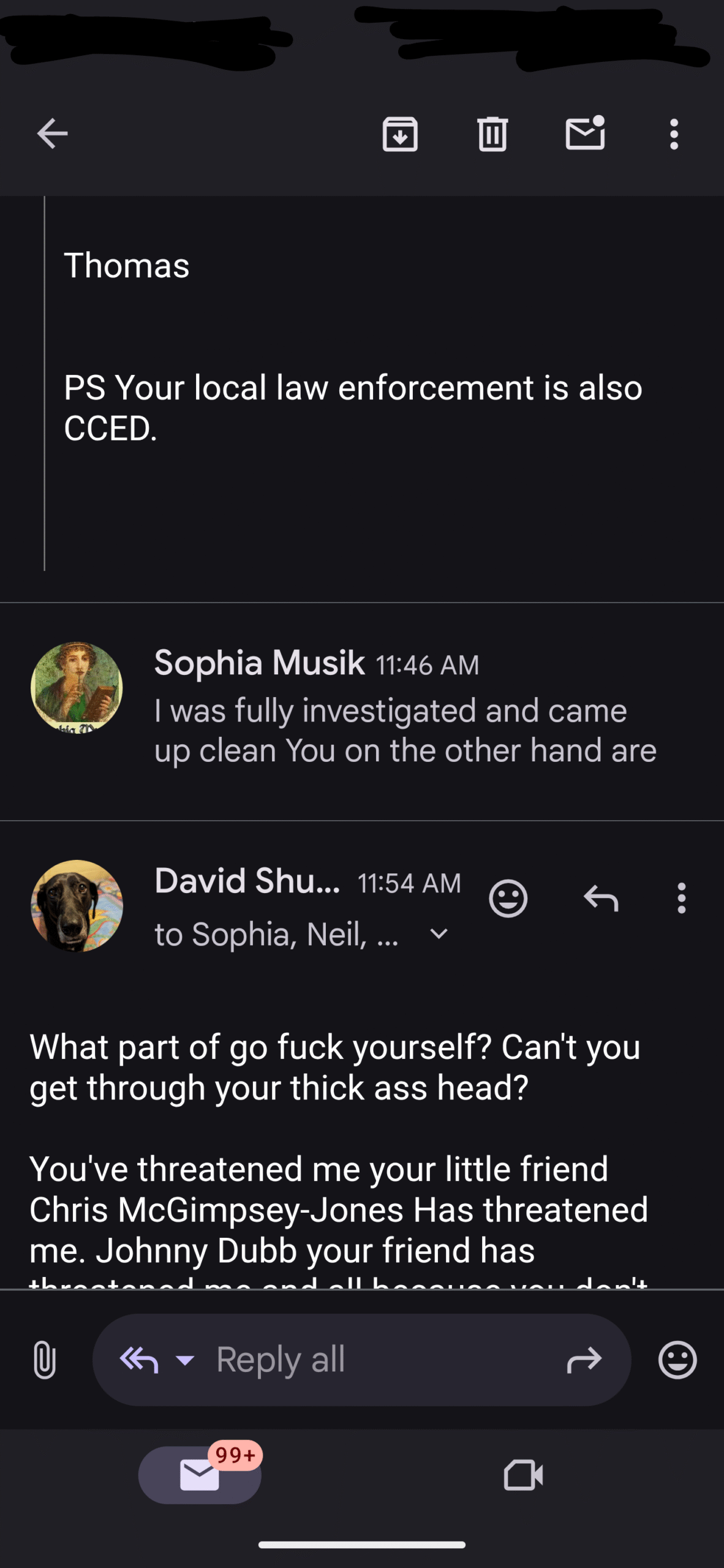Screen dimensions: 724x1568
Task: Tap the Reply all text field
Action: click(361, 1360)
